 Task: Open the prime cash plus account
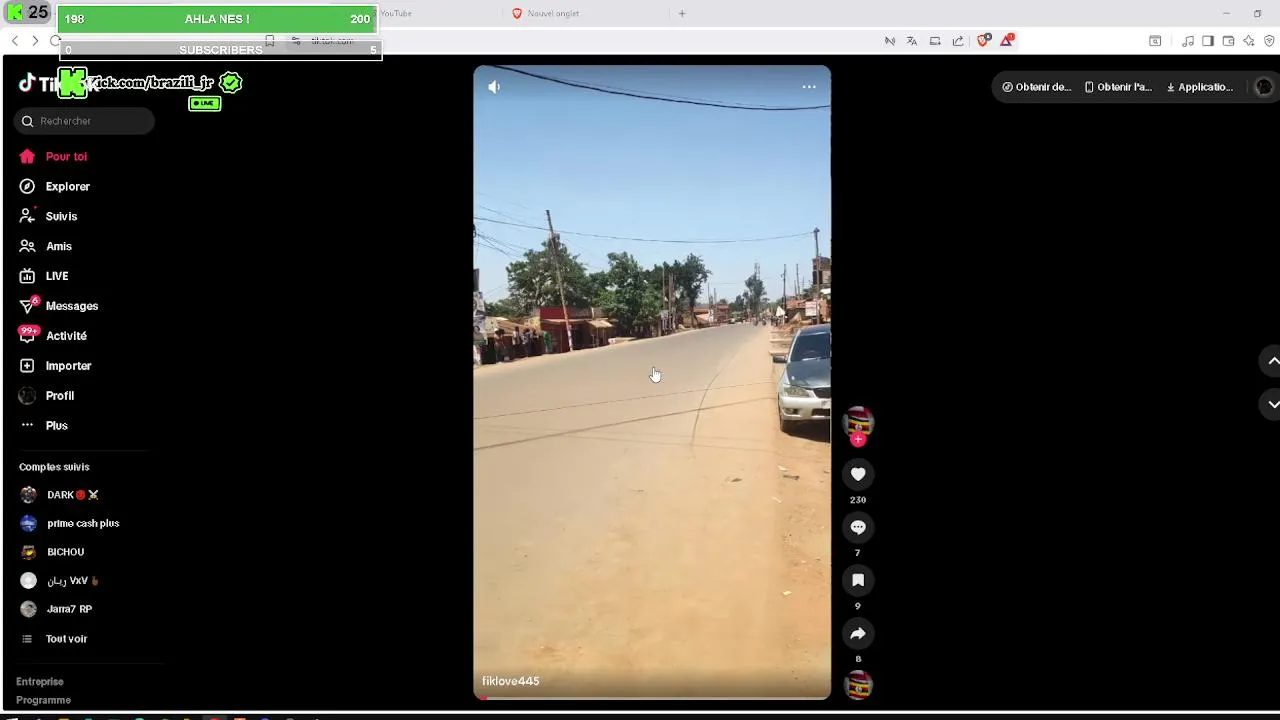pos(82,523)
